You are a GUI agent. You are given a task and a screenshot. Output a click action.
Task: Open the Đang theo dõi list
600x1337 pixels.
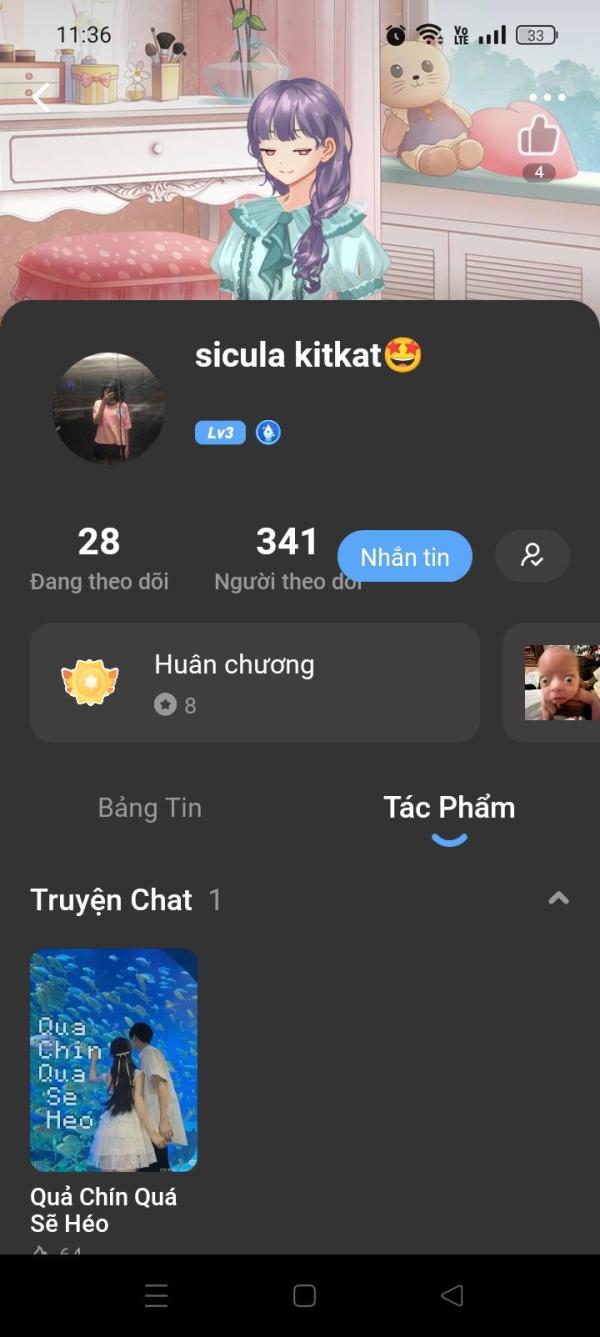point(99,558)
